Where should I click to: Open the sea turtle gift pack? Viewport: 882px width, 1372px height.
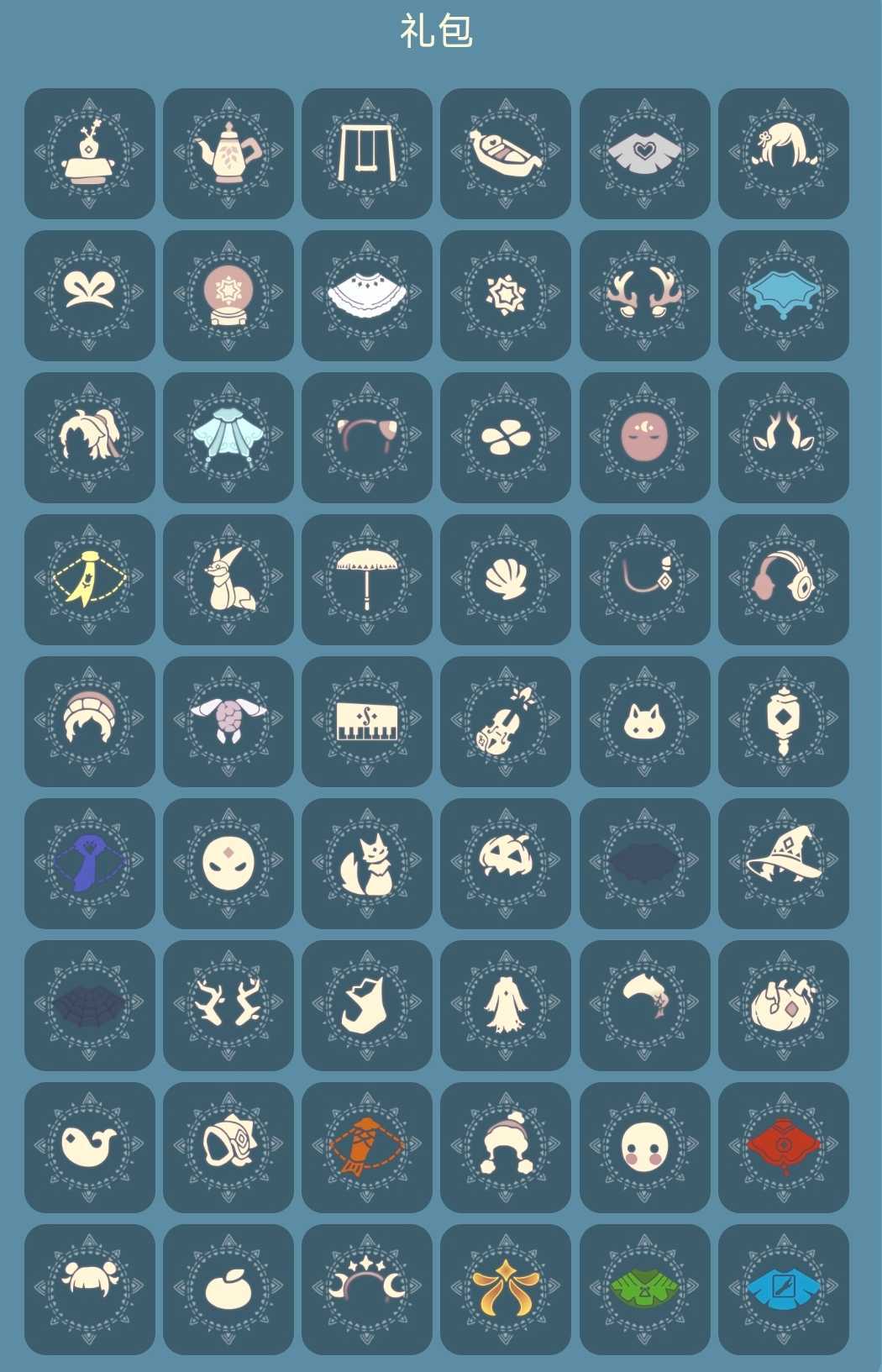(228, 722)
